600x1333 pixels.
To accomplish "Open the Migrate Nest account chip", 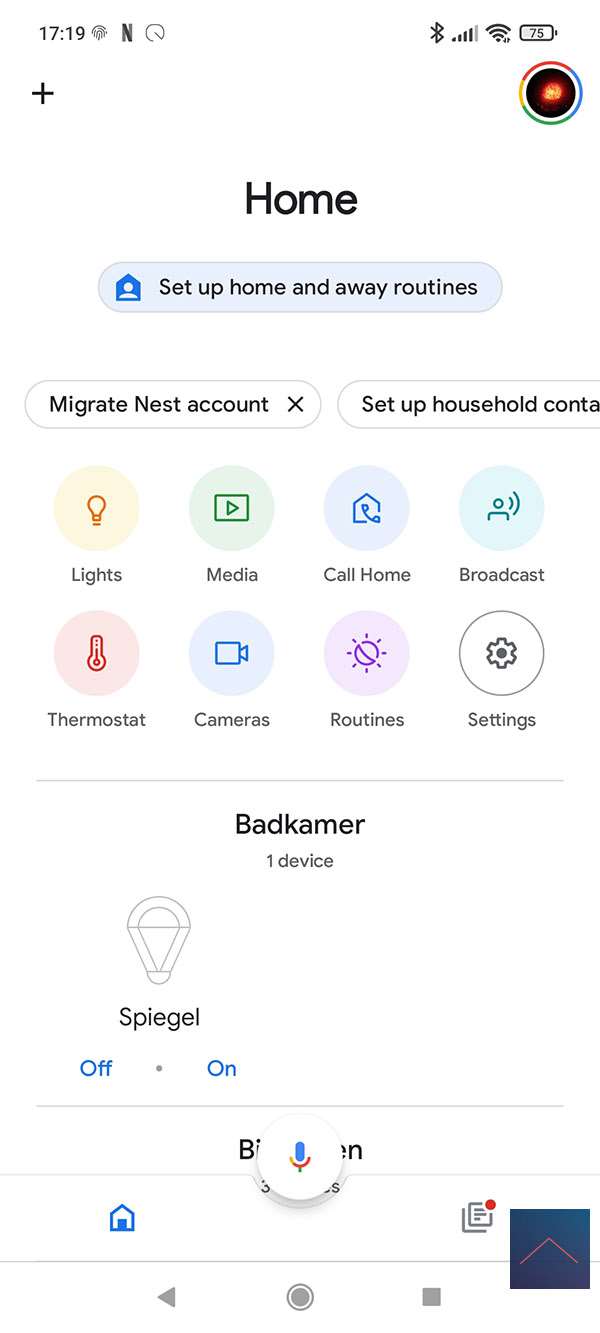I will point(158,404).
